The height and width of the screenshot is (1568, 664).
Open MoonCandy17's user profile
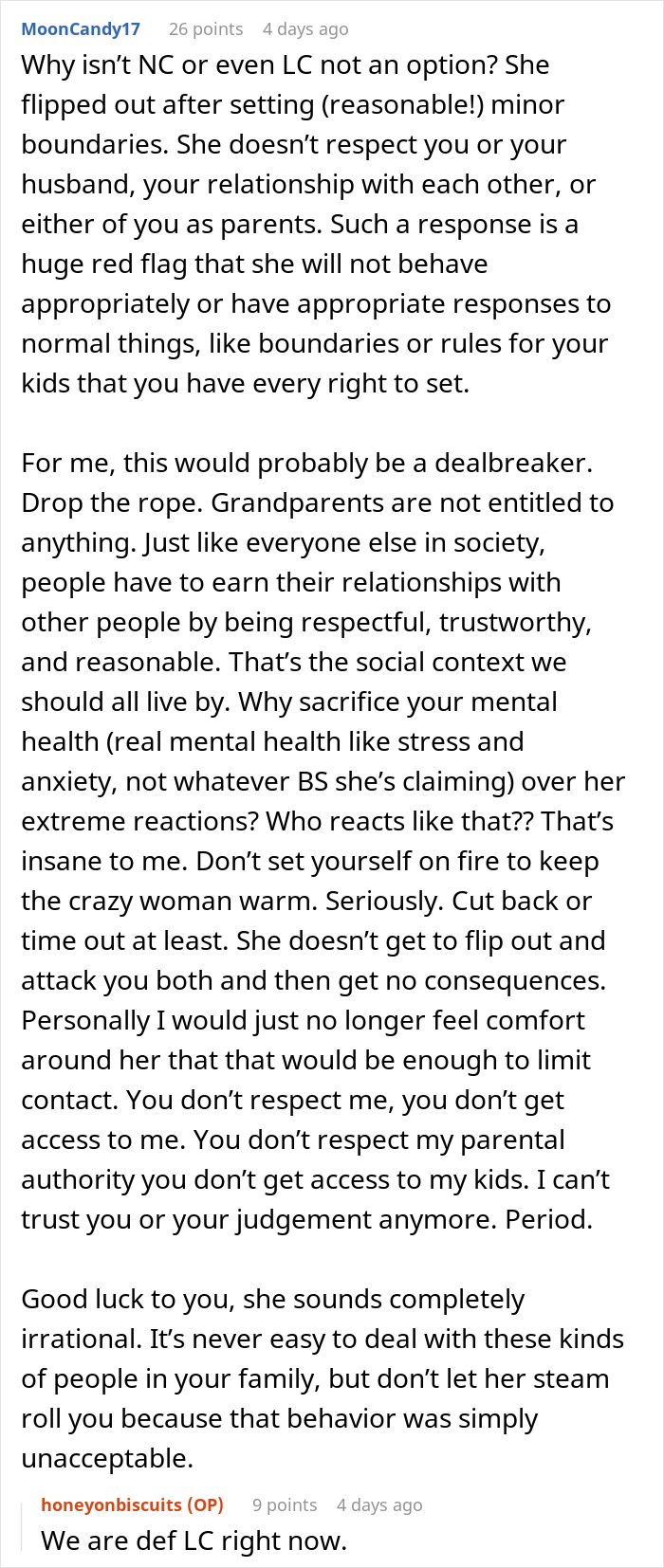pos(81,29)
